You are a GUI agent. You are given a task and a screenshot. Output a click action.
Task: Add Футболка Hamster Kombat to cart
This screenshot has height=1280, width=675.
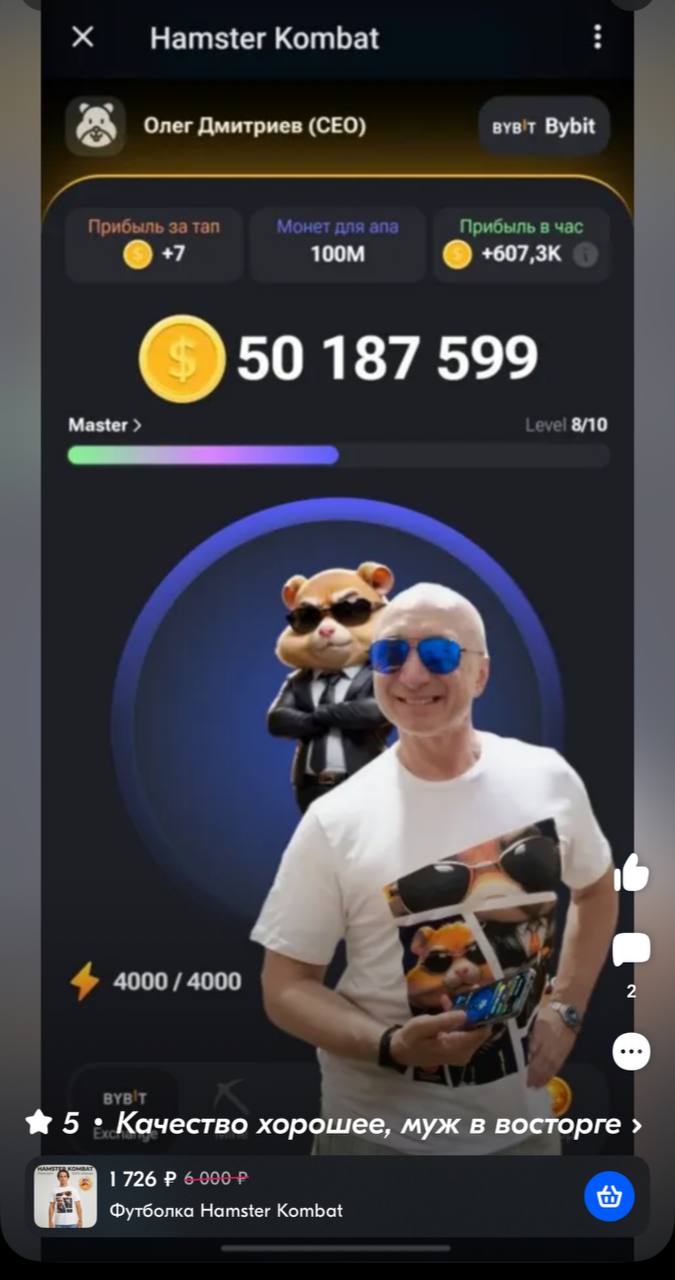609,1196
